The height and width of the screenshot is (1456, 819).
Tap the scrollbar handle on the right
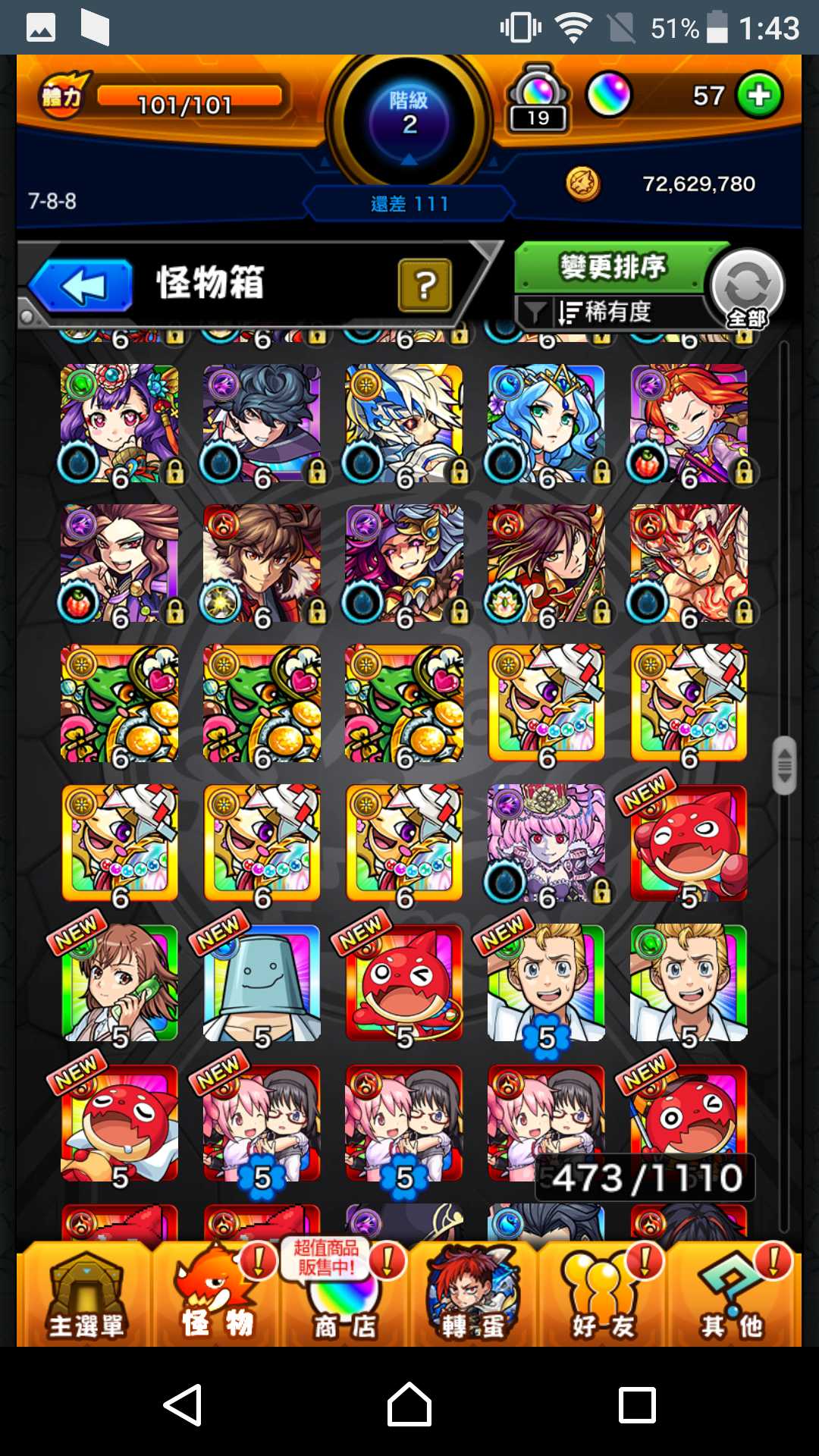pos(784,765)
